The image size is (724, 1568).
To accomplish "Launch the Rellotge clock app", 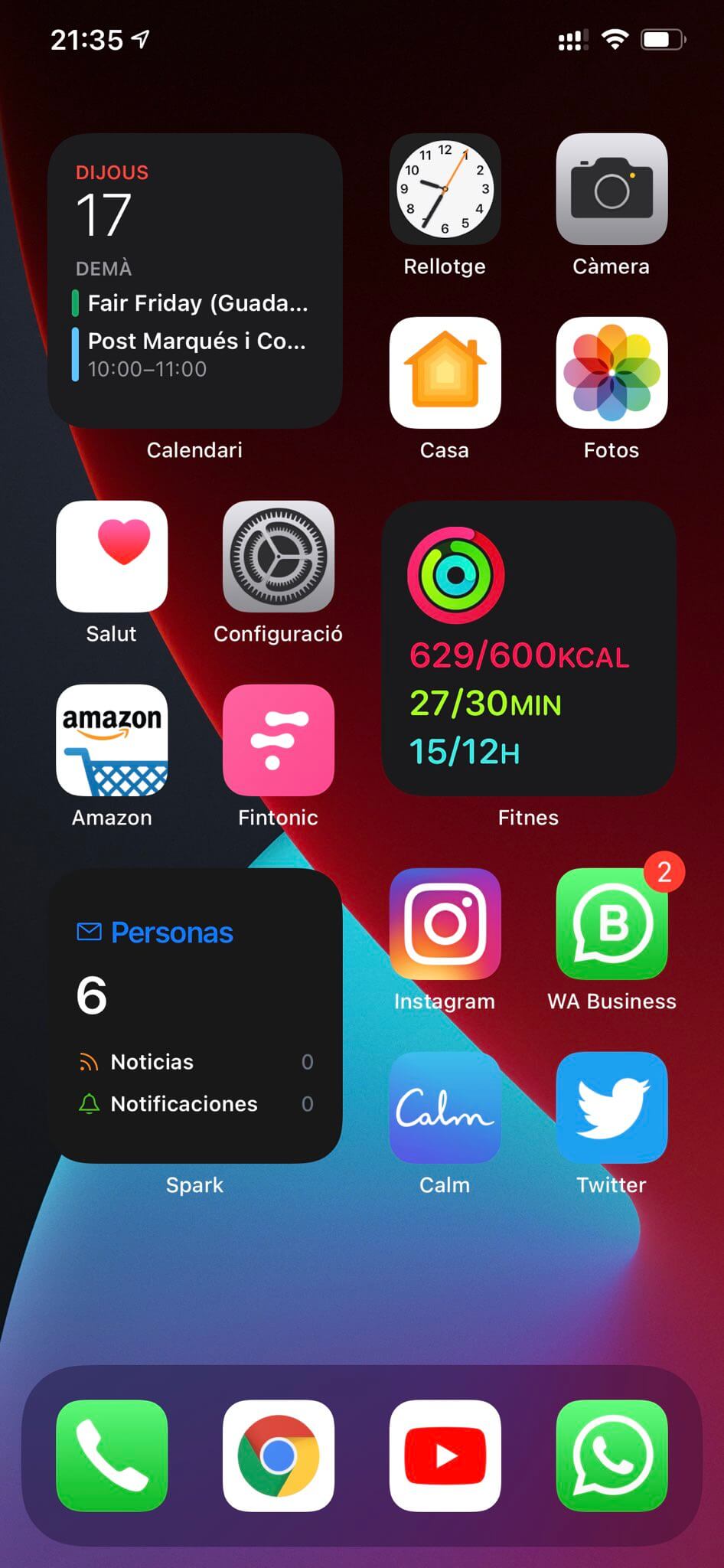I will (x=445, y=189).
